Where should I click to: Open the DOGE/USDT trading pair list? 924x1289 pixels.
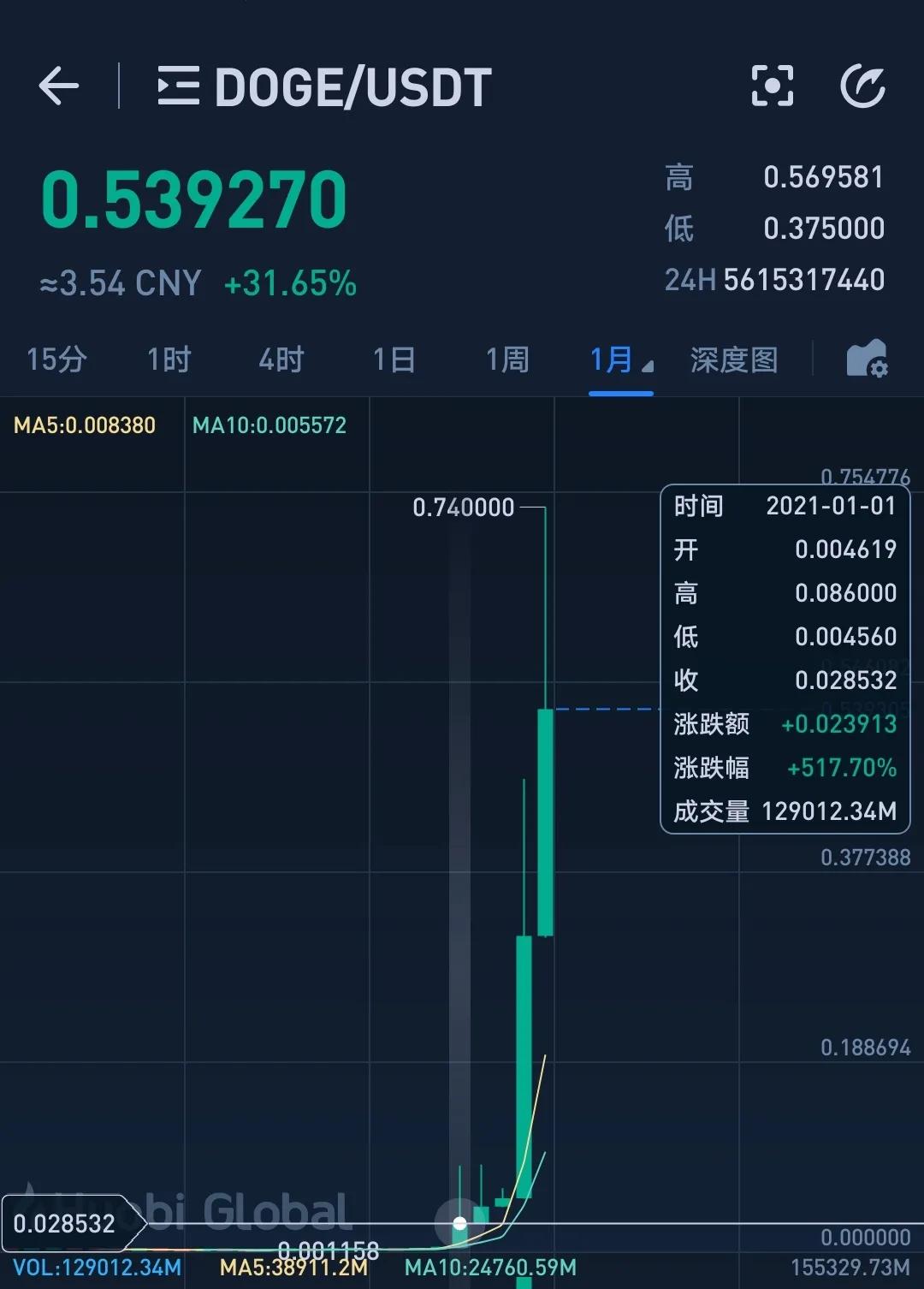pyautogui.click(x=325, y=87)
